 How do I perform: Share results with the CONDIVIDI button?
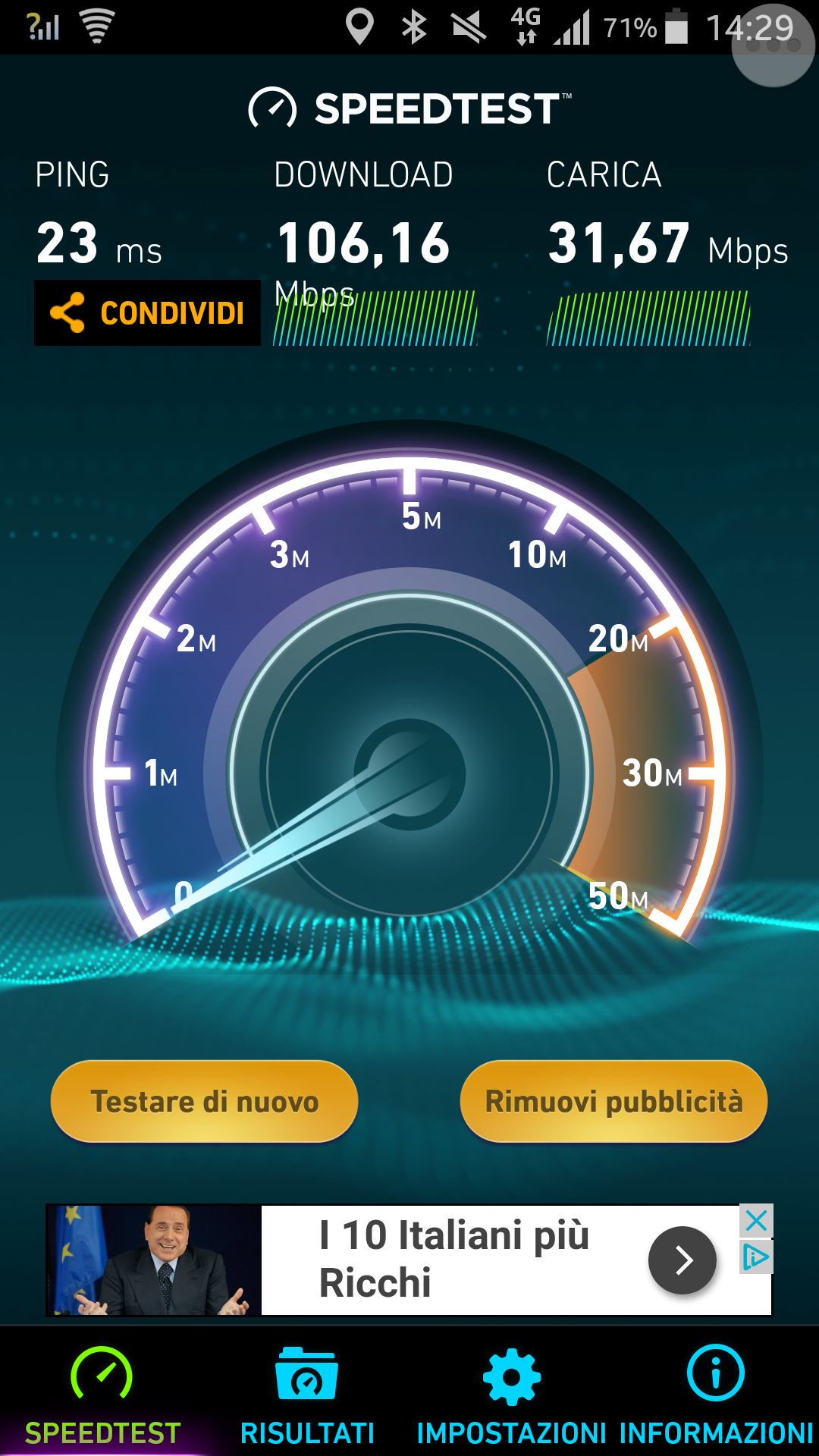147,312
